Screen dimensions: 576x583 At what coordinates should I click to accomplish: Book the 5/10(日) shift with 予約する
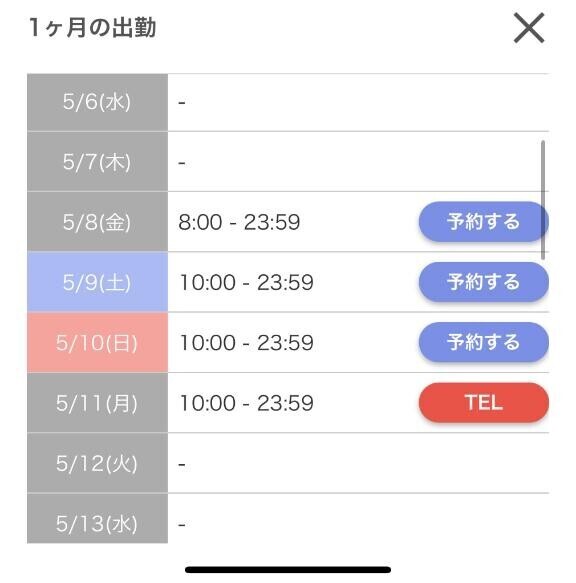point(483,342)
